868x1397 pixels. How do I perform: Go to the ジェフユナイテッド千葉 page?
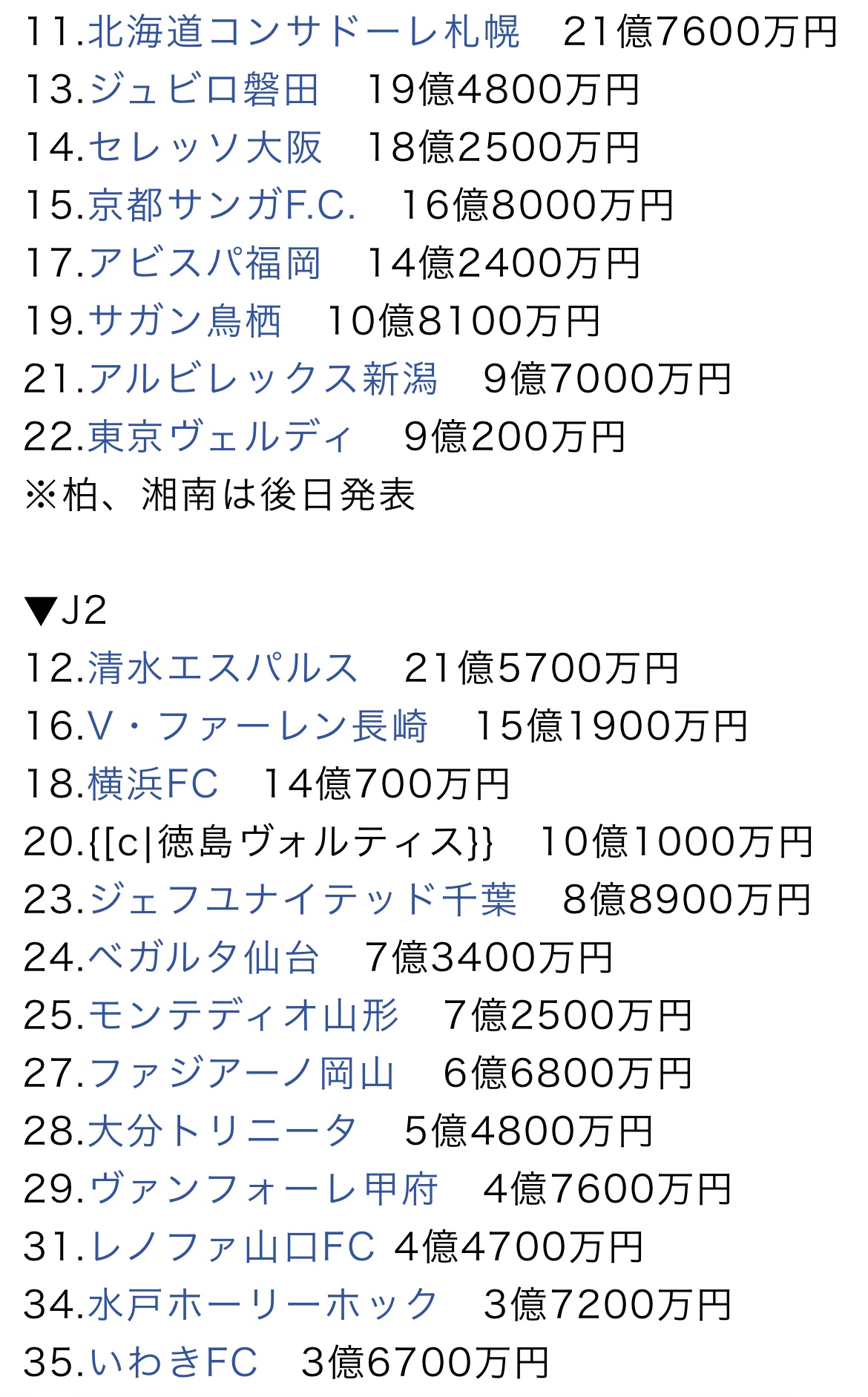pos(303,900)
